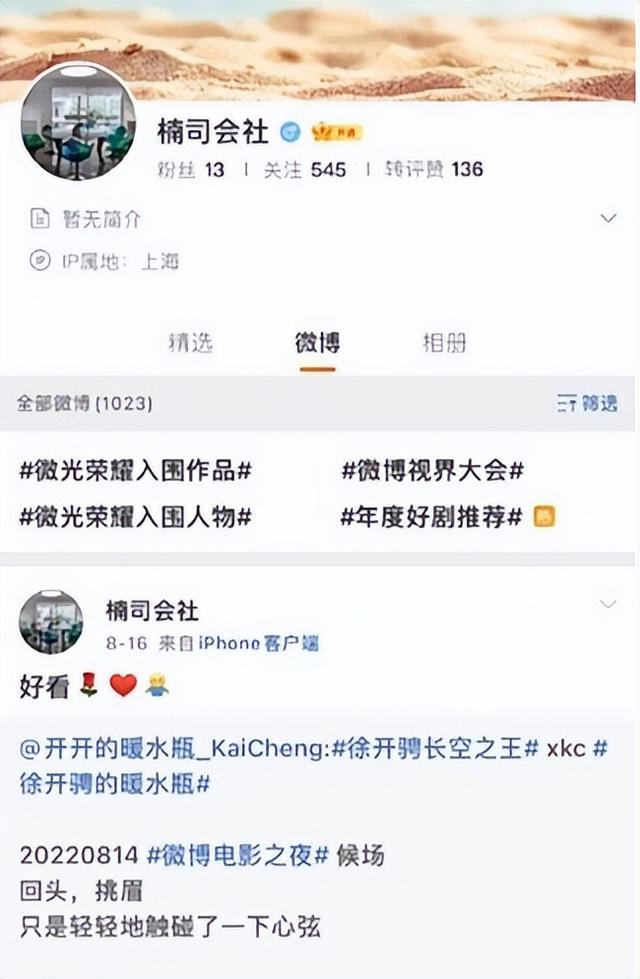This screenshot has height=979, width=640.
Task: View the 关注 following list
Action: pyautogui.click(x=305, y=169)
